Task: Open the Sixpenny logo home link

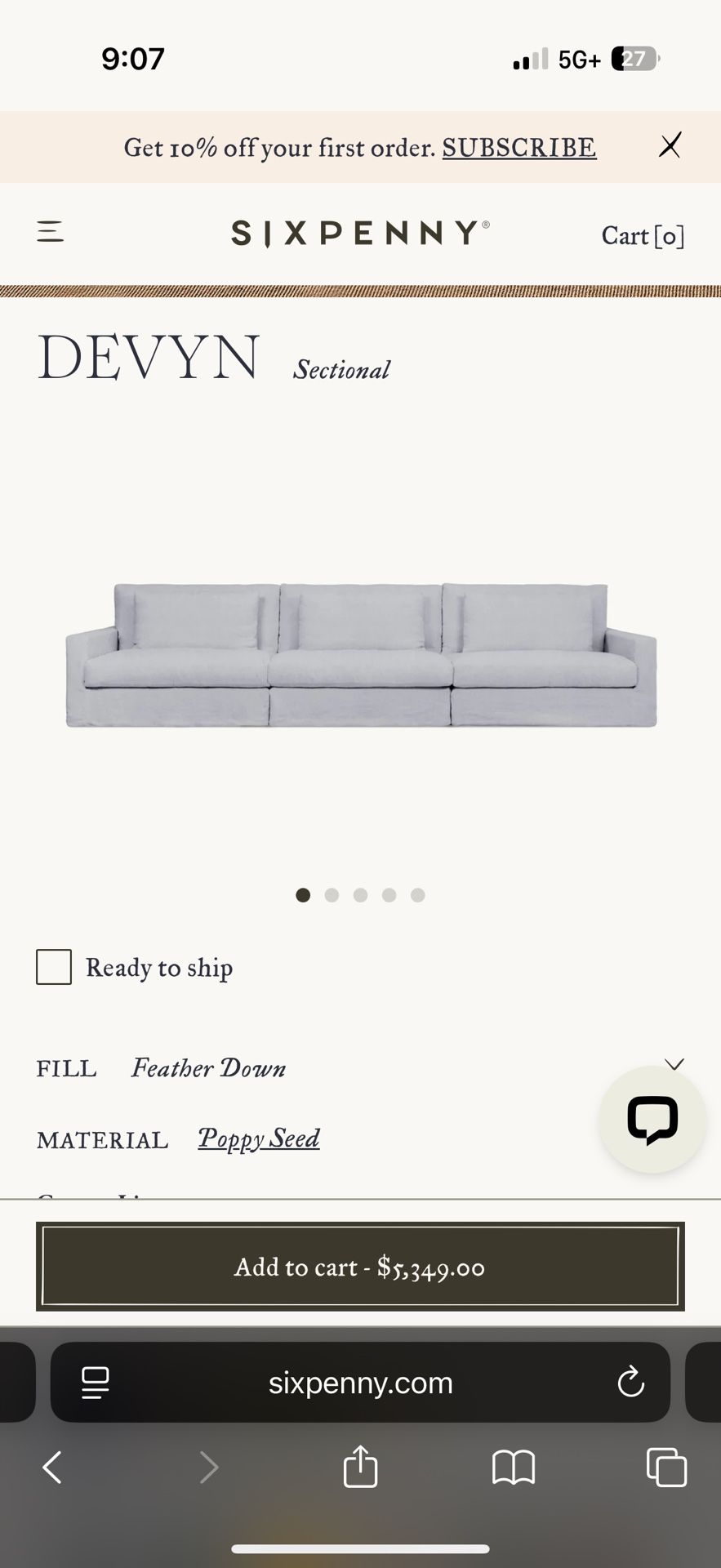Action: pyautogui.click(x=360, y=234)
